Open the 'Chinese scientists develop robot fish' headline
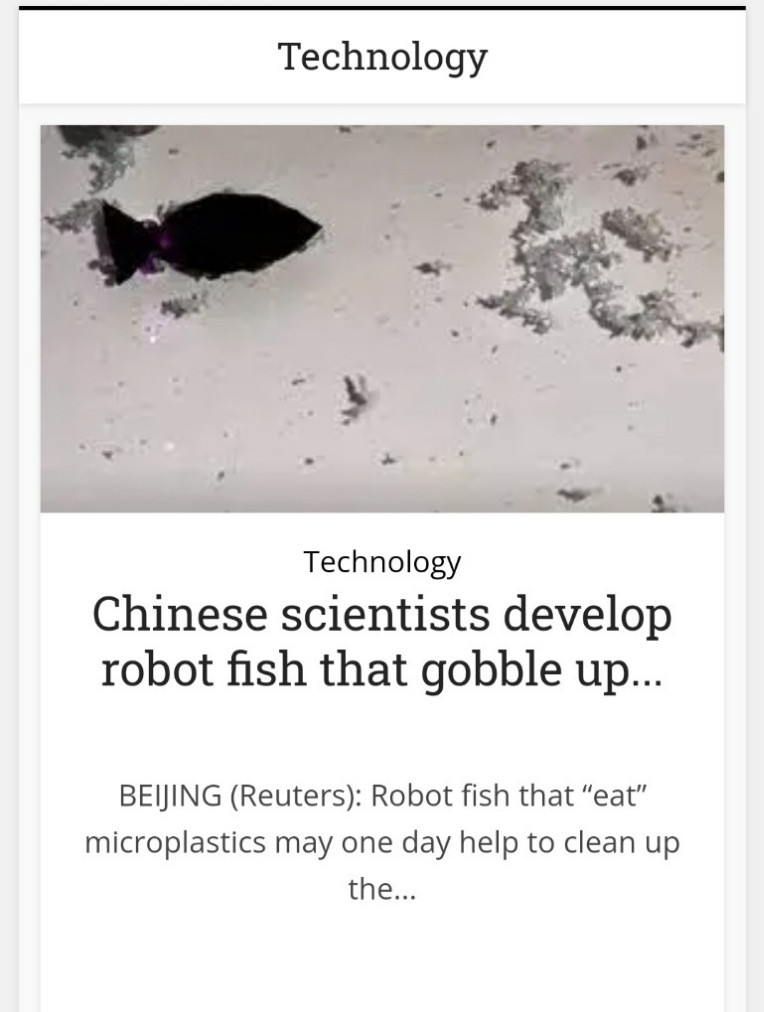The height and width of the screenshot is (1012, 764). [382, 641]
